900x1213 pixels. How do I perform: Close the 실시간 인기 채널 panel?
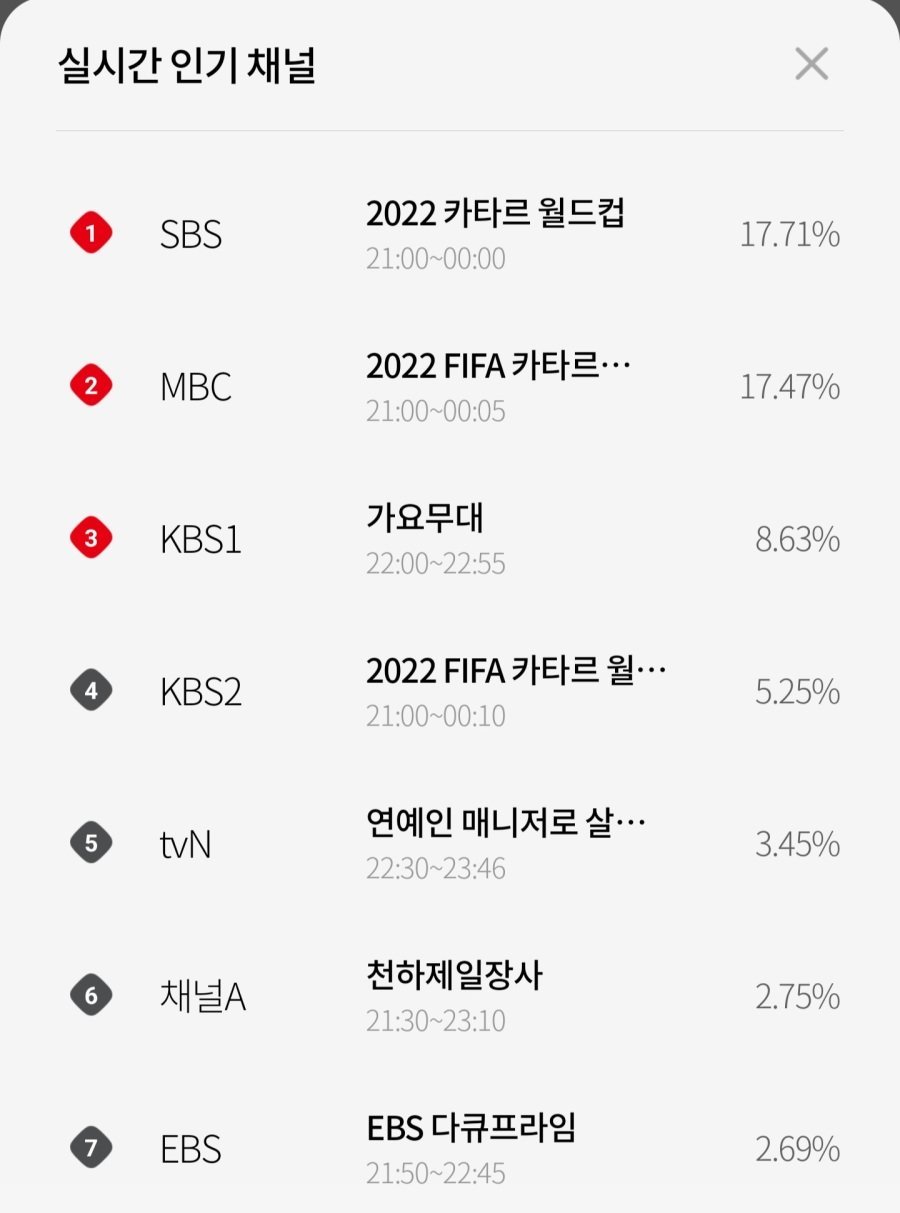pos(811,64)
